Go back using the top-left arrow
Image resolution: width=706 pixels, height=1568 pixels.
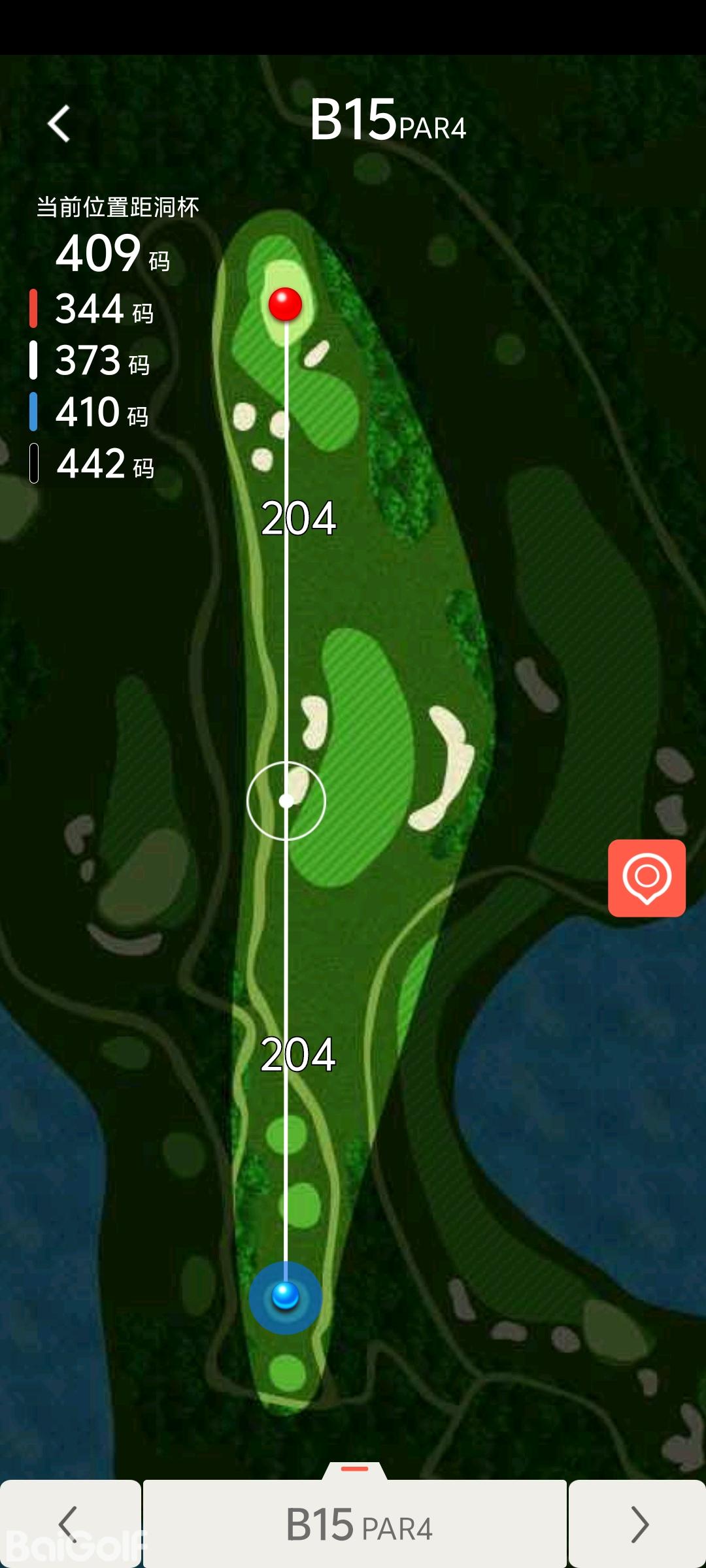59,123
